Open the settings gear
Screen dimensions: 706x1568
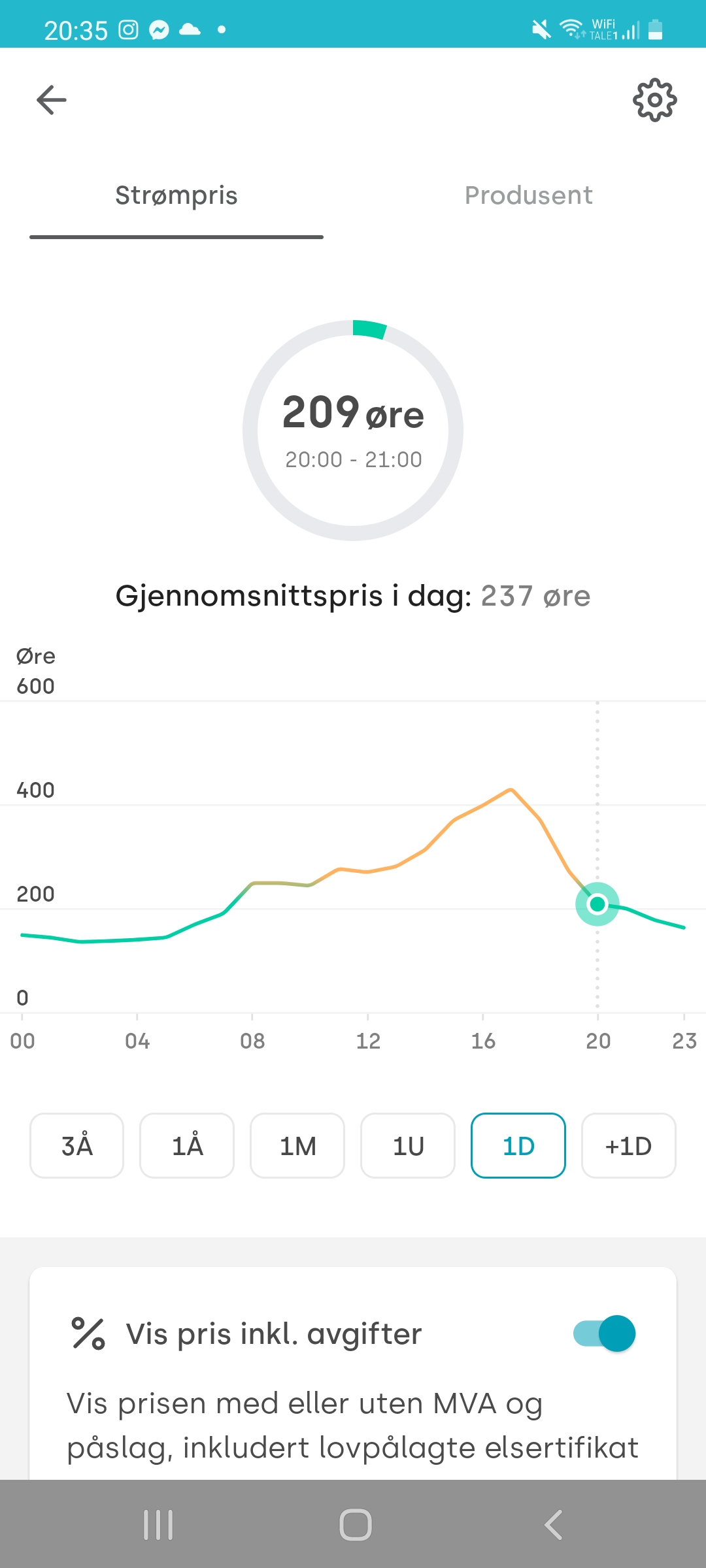(x=654, y=100)
